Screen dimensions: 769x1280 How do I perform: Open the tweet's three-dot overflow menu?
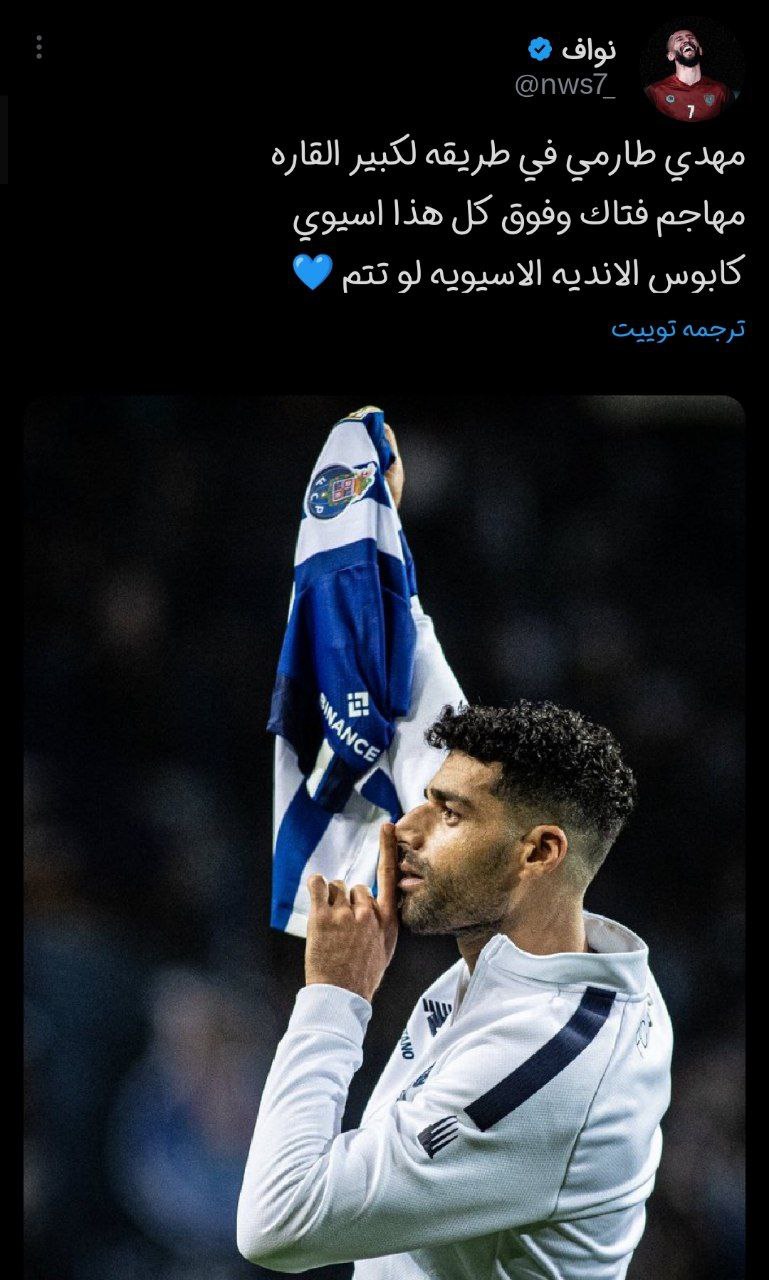tap(39, 47)
